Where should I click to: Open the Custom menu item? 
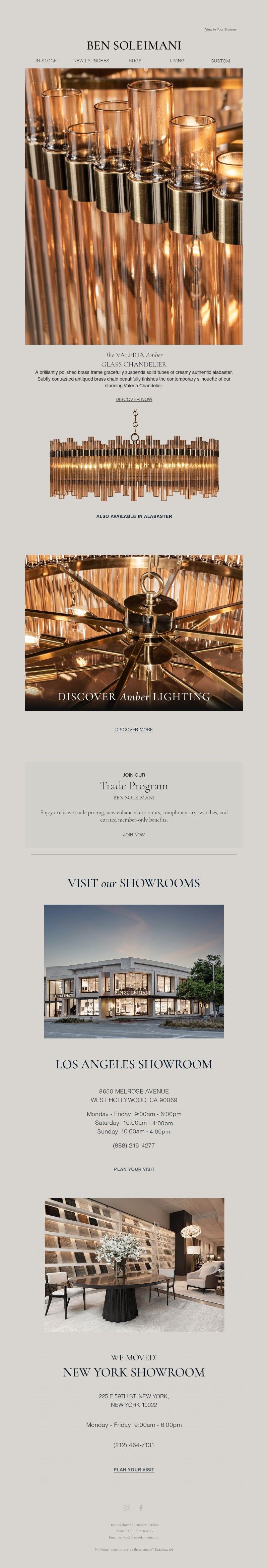[220, 61]
